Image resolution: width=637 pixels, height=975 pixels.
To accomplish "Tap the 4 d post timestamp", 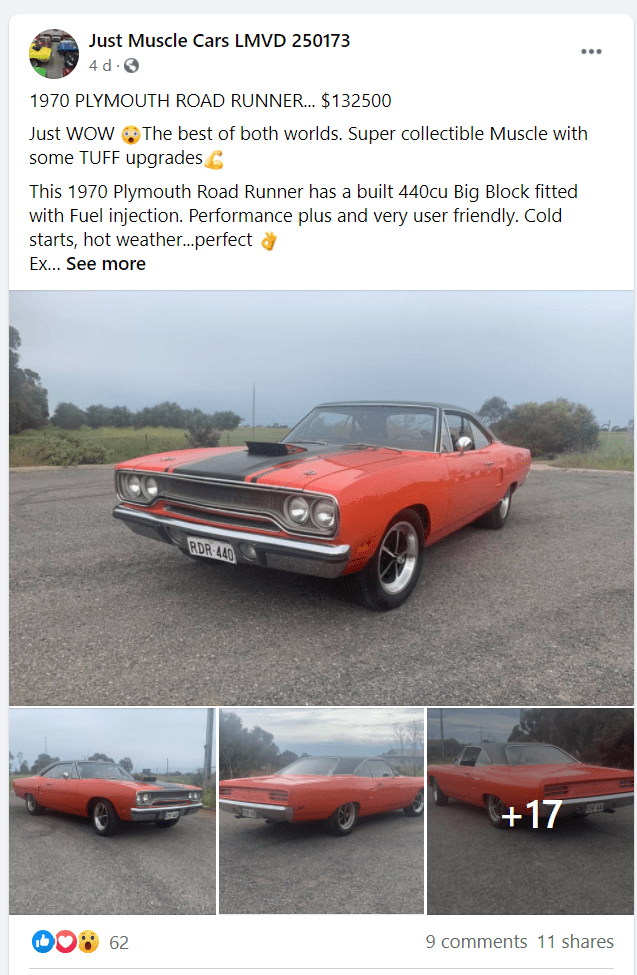I will click(99, 66).
